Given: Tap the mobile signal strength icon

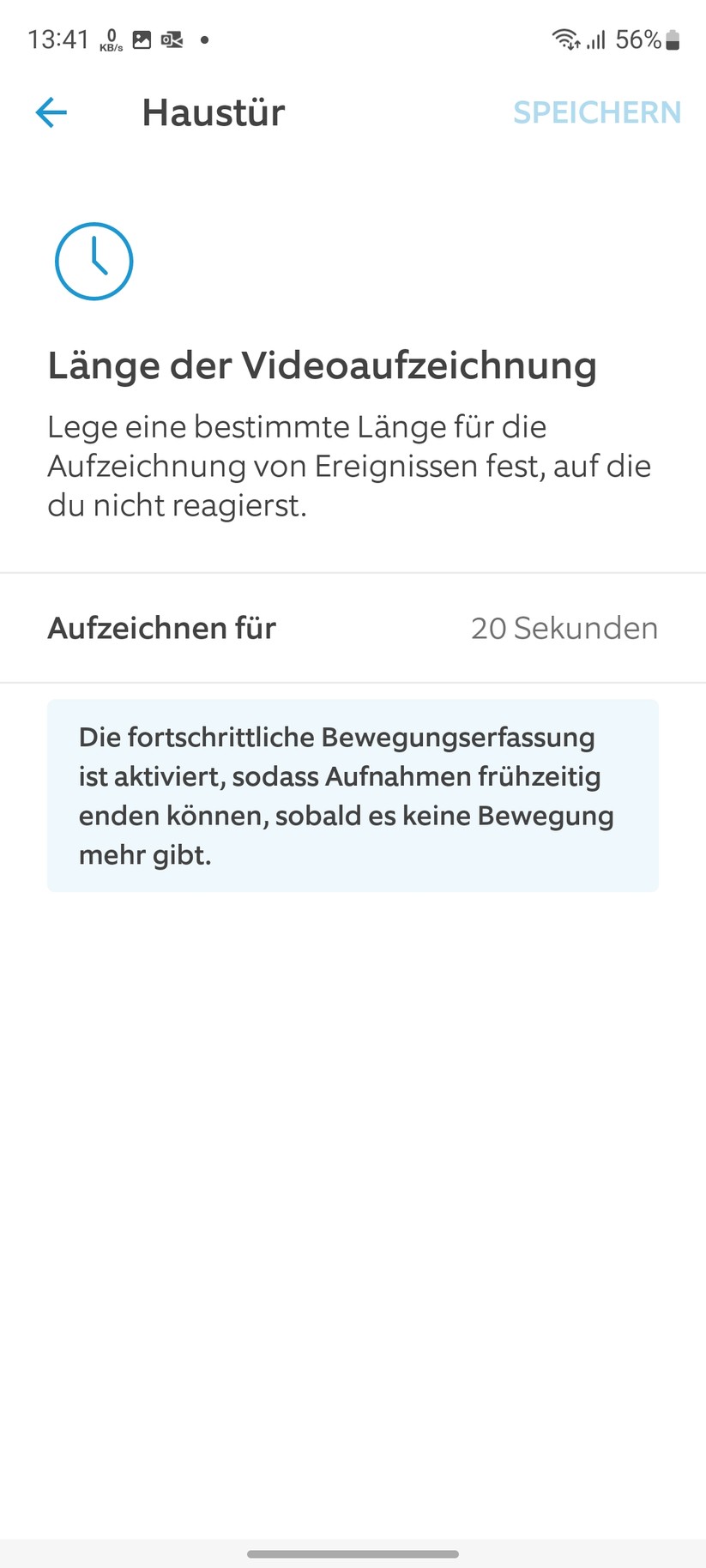Looking at the screenshot, I should coord(594,39).
